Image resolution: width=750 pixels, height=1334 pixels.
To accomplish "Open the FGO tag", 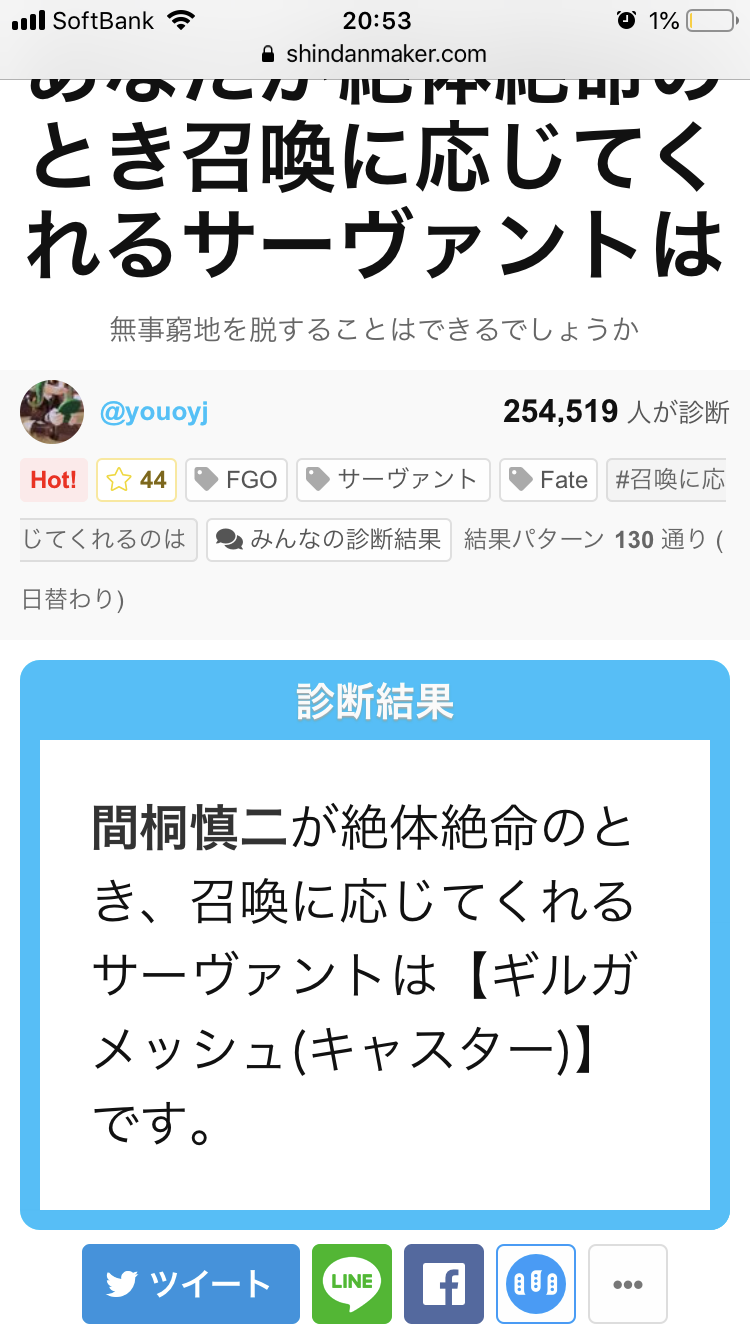I will coord(237,480).
